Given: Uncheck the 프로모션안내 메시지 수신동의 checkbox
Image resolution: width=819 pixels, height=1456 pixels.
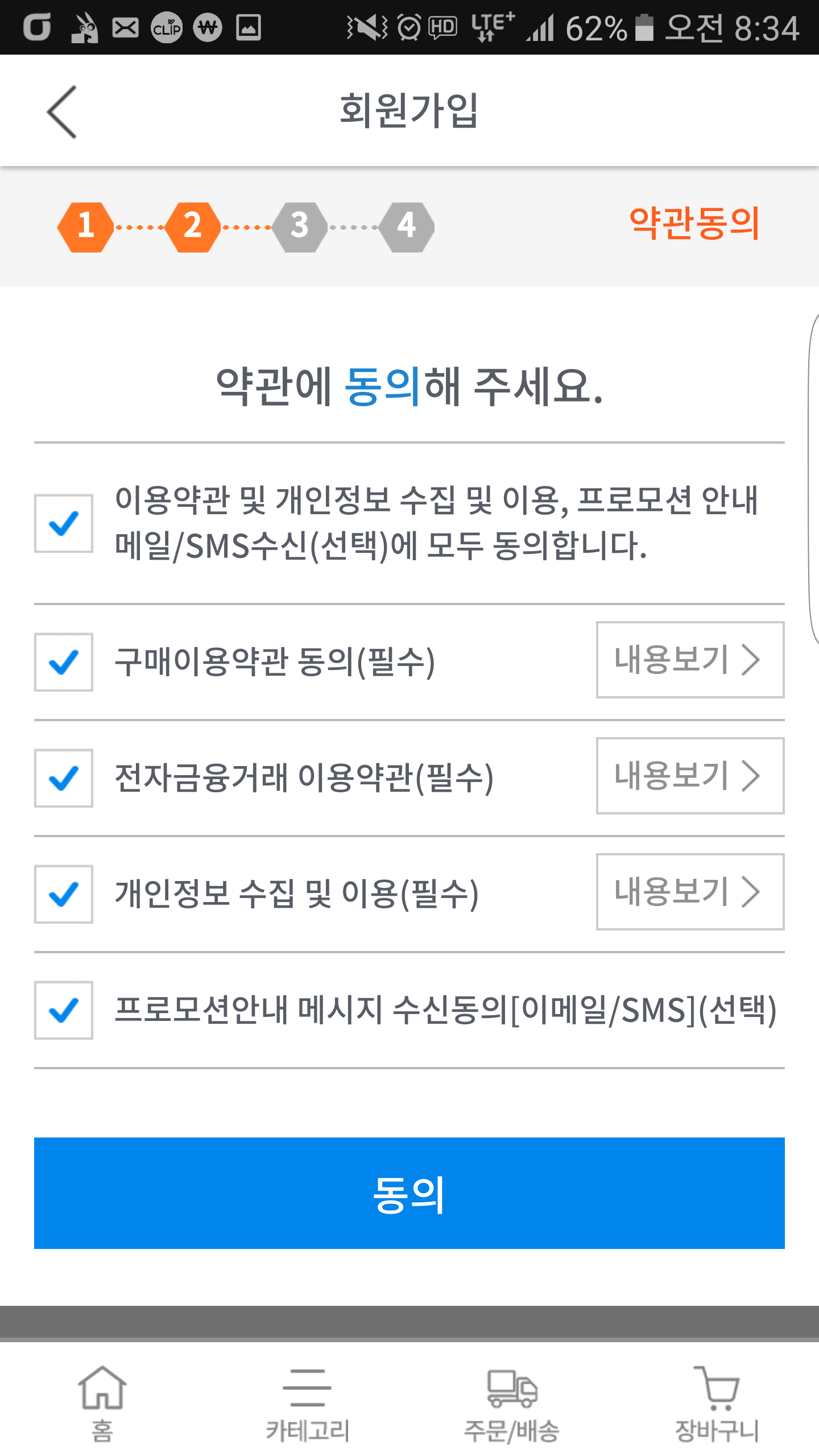Looking at the screenshot, I should [x=64, y=1010].
